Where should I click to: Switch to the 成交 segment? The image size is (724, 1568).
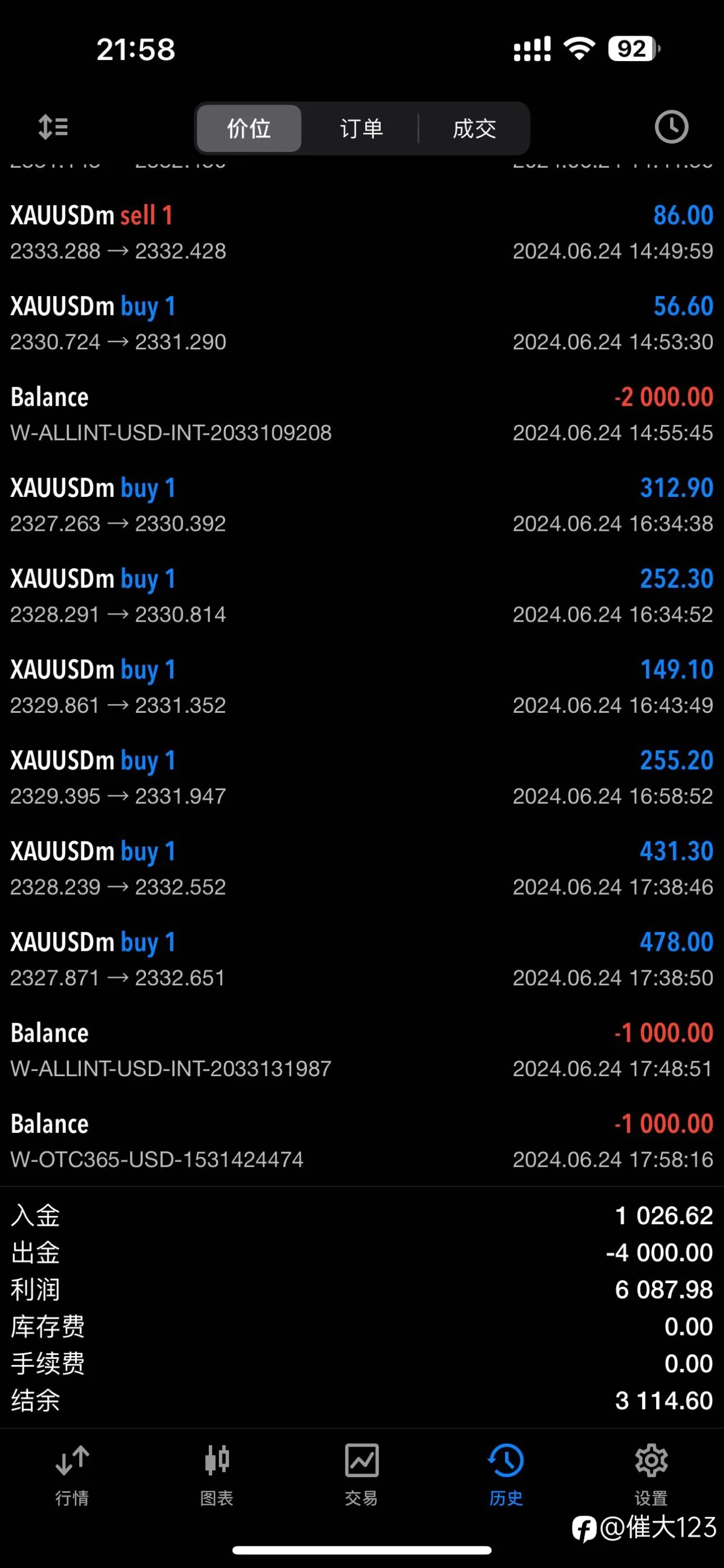(475, 128)
